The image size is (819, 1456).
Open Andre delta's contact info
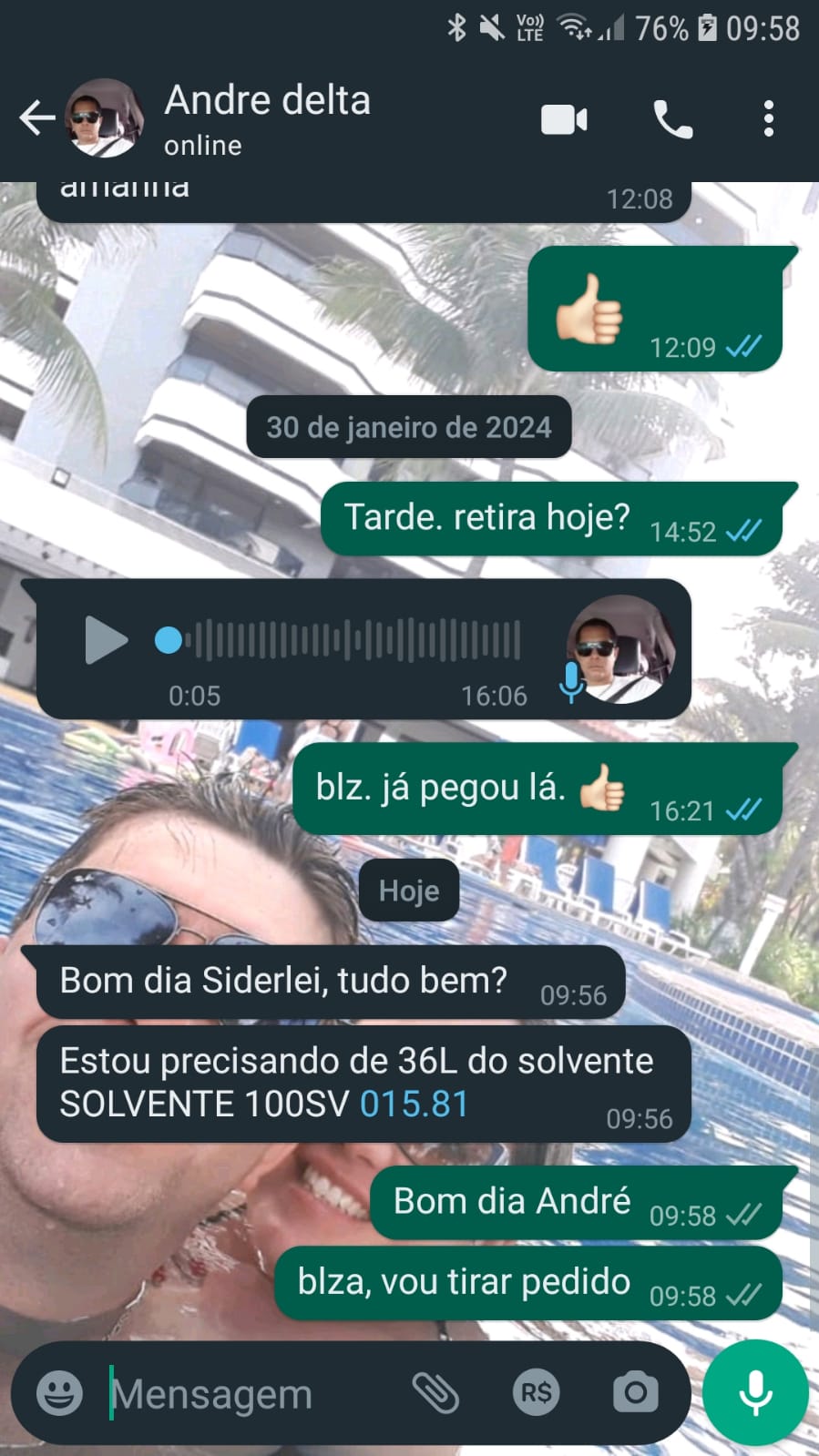(x=267, y=118)
